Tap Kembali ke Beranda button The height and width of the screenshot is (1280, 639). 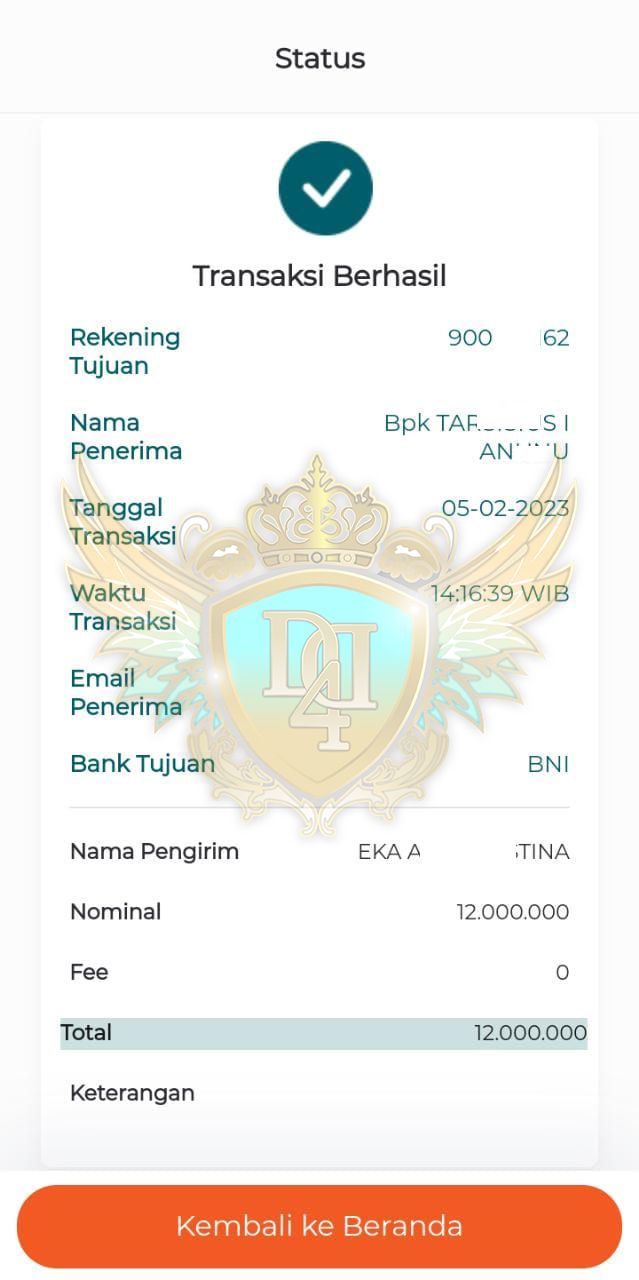[x=319, y=1226]
